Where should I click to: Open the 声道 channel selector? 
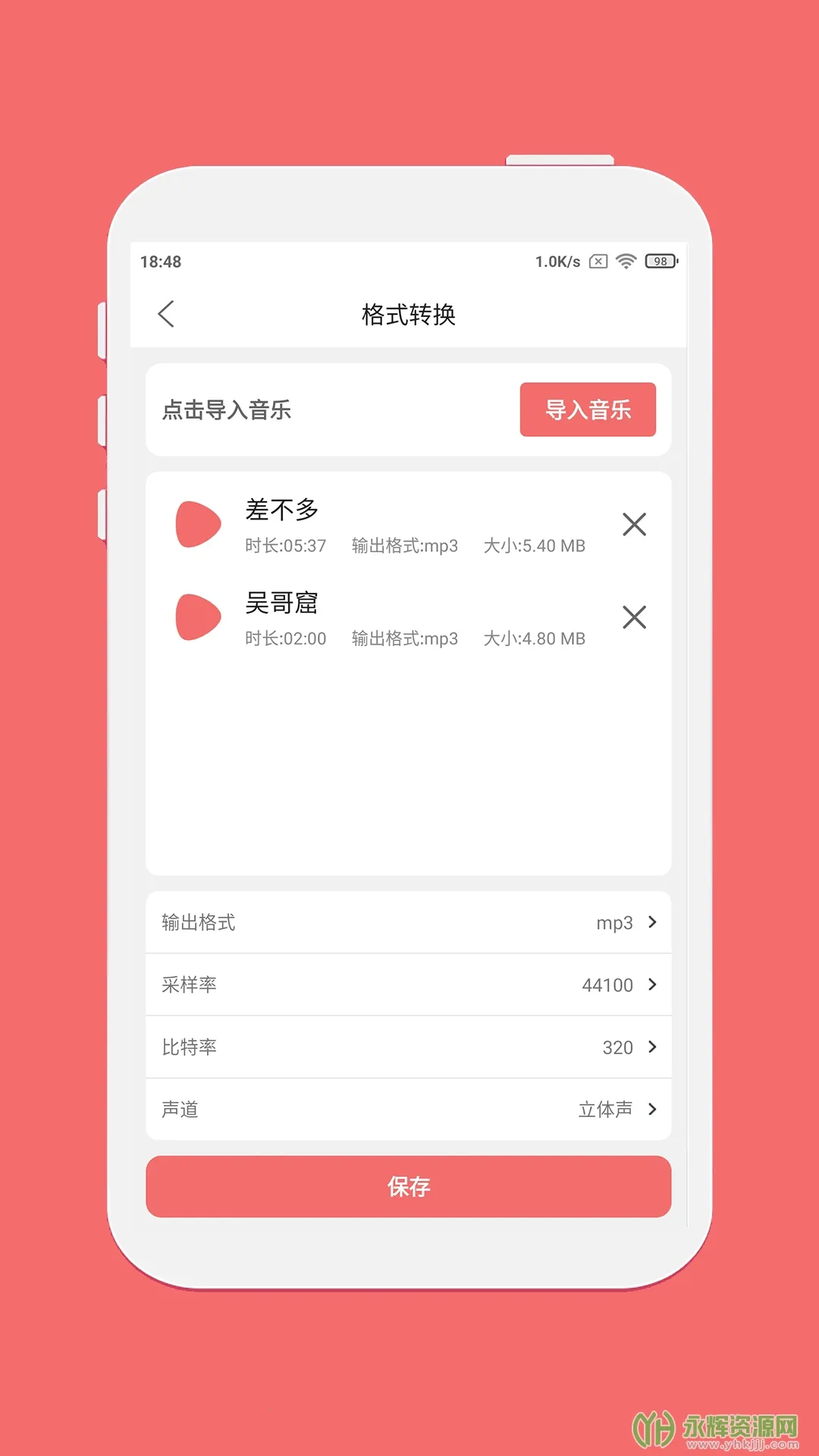click(x=409, y=1109)
